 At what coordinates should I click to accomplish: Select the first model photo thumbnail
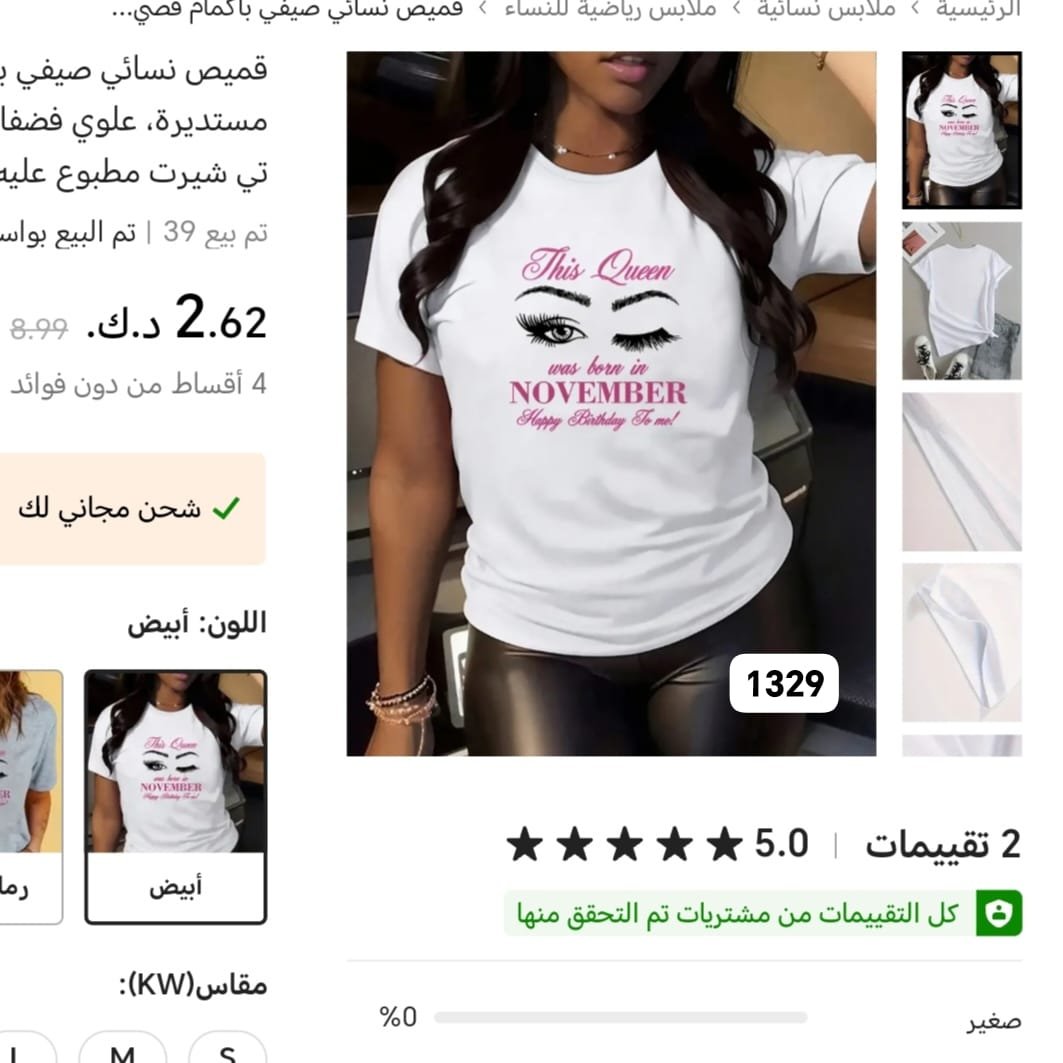(x=961, y=130)
